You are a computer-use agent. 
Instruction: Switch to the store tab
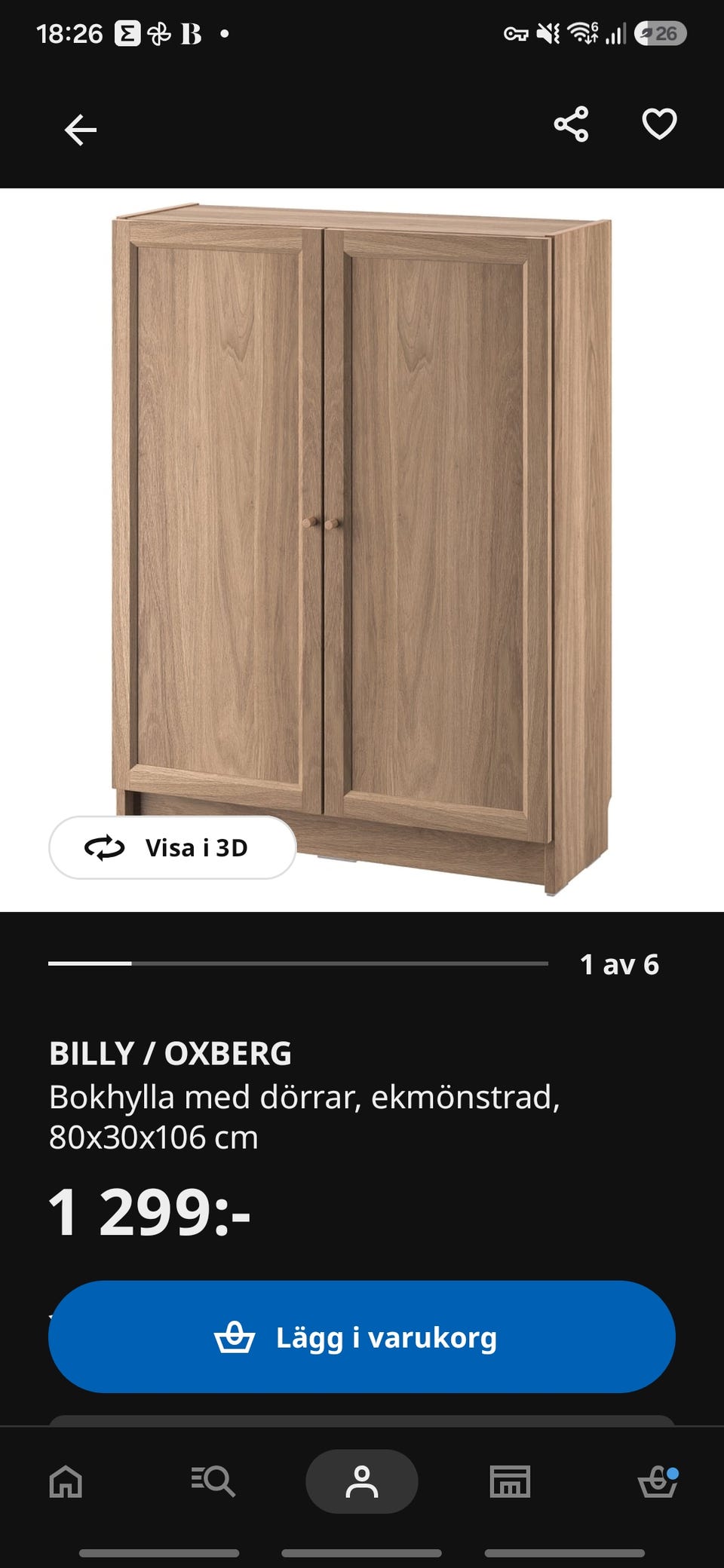pyautogui.click(x=510, y=1481)
